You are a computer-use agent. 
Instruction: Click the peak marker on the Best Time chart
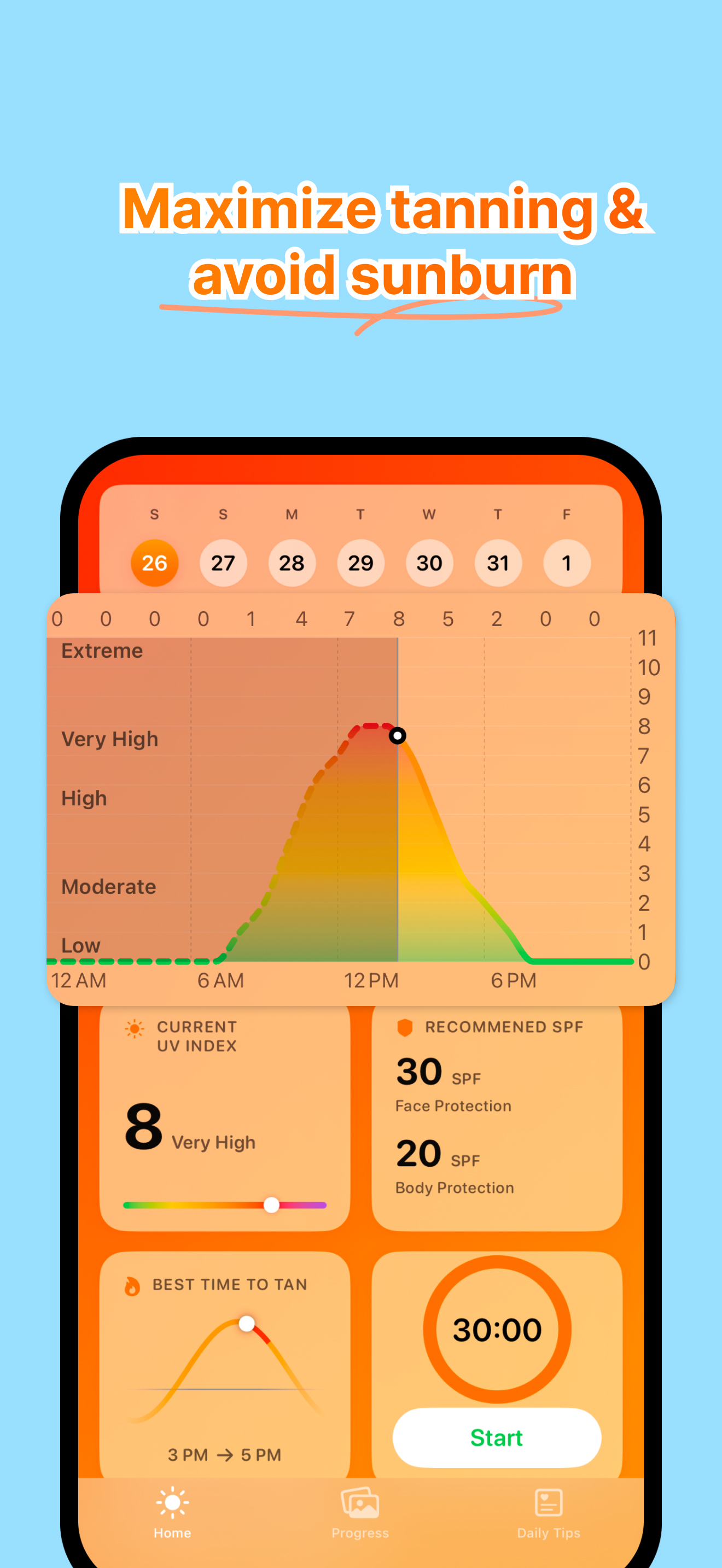pyautogui.click(x=246, y=1323)
